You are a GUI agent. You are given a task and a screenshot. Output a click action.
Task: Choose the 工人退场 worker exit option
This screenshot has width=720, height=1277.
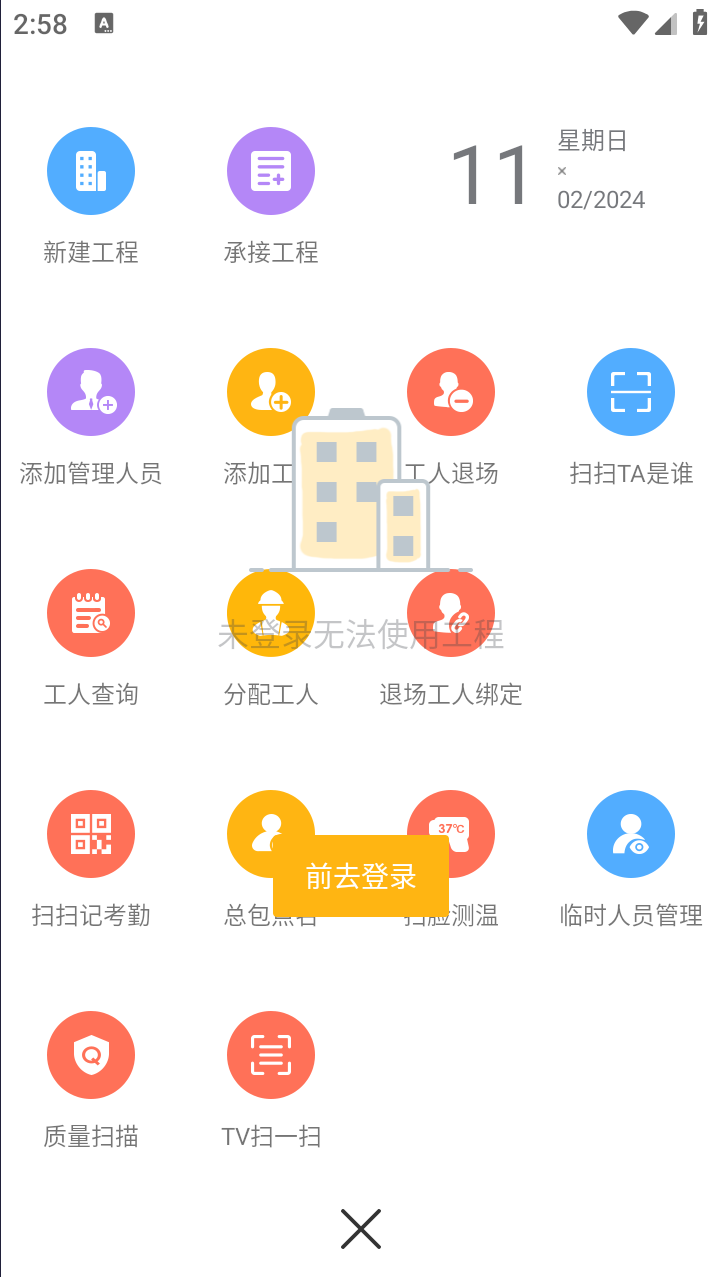point(452,393)
